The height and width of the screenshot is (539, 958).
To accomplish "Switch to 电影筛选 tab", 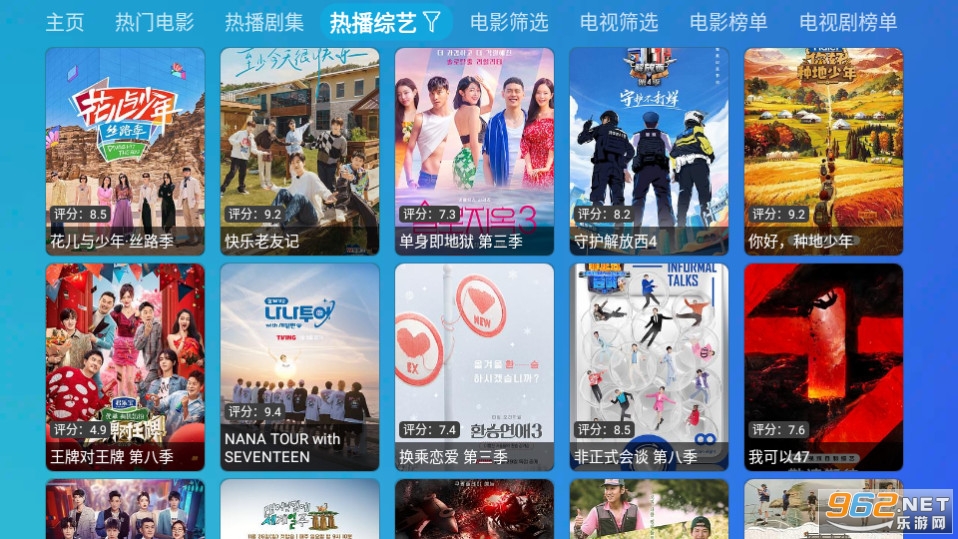I will point(509,22).
